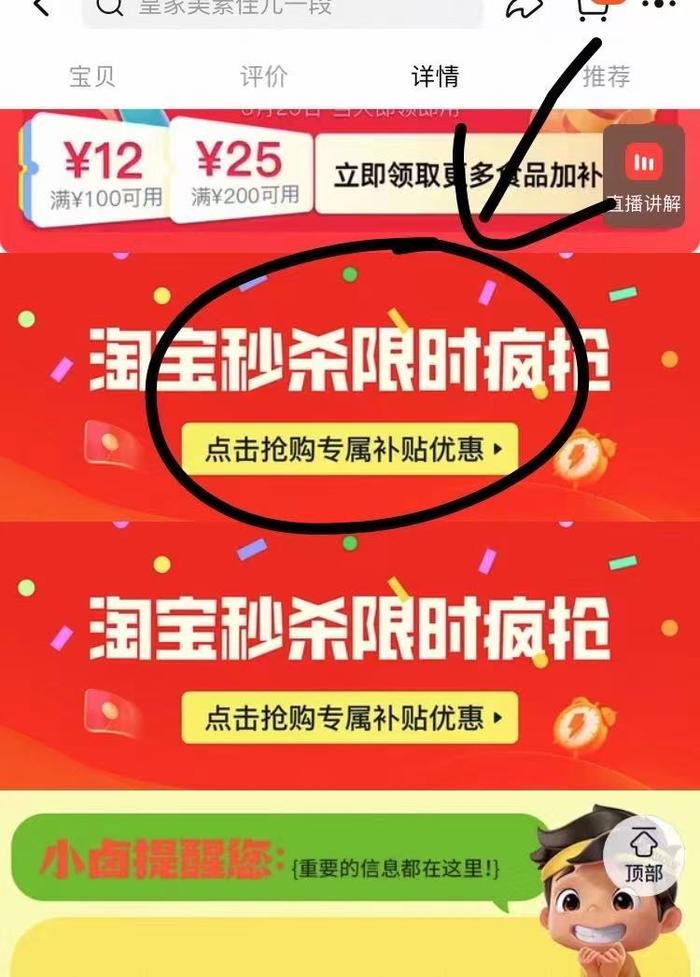Jump back to top with 顶部 button

[x=644, y=855]
